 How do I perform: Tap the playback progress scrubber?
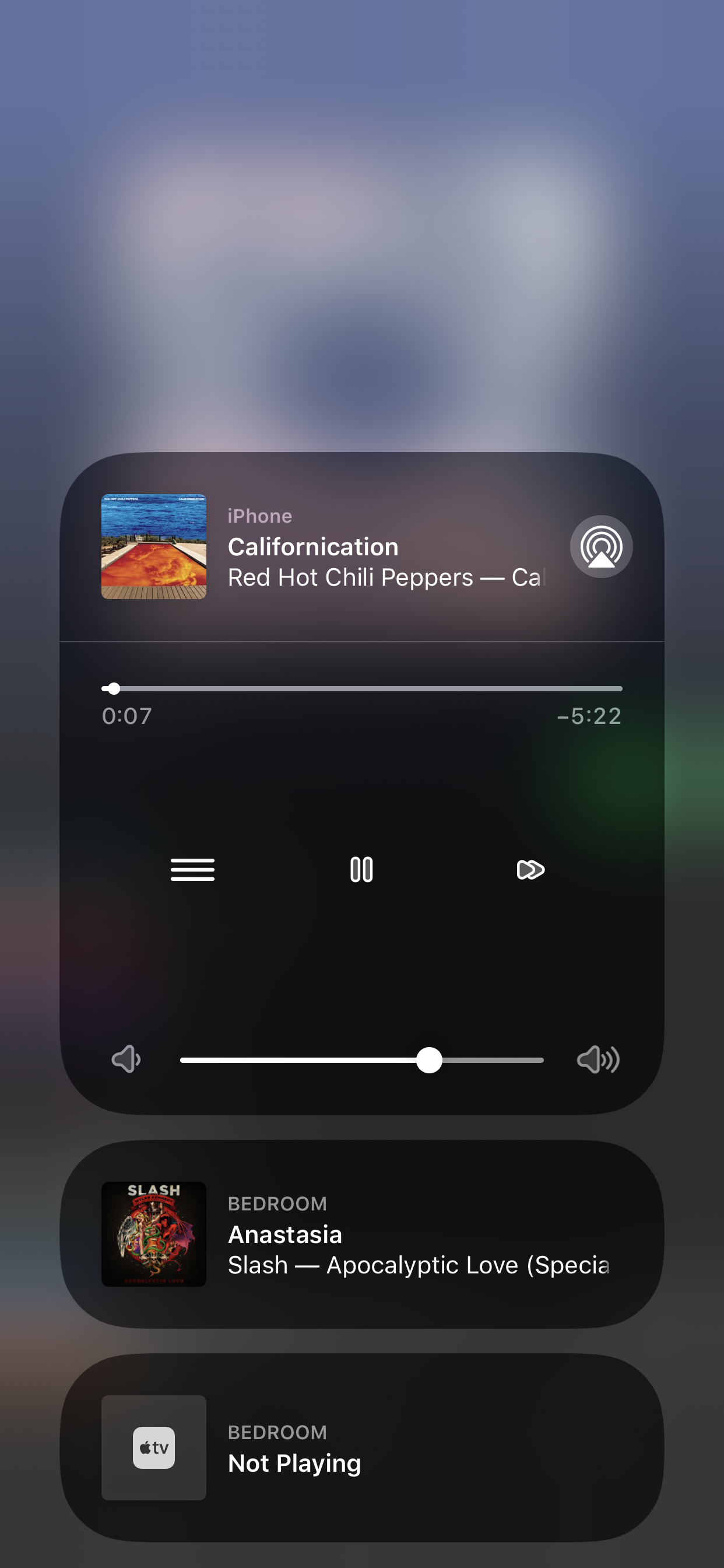click(361, 688)
